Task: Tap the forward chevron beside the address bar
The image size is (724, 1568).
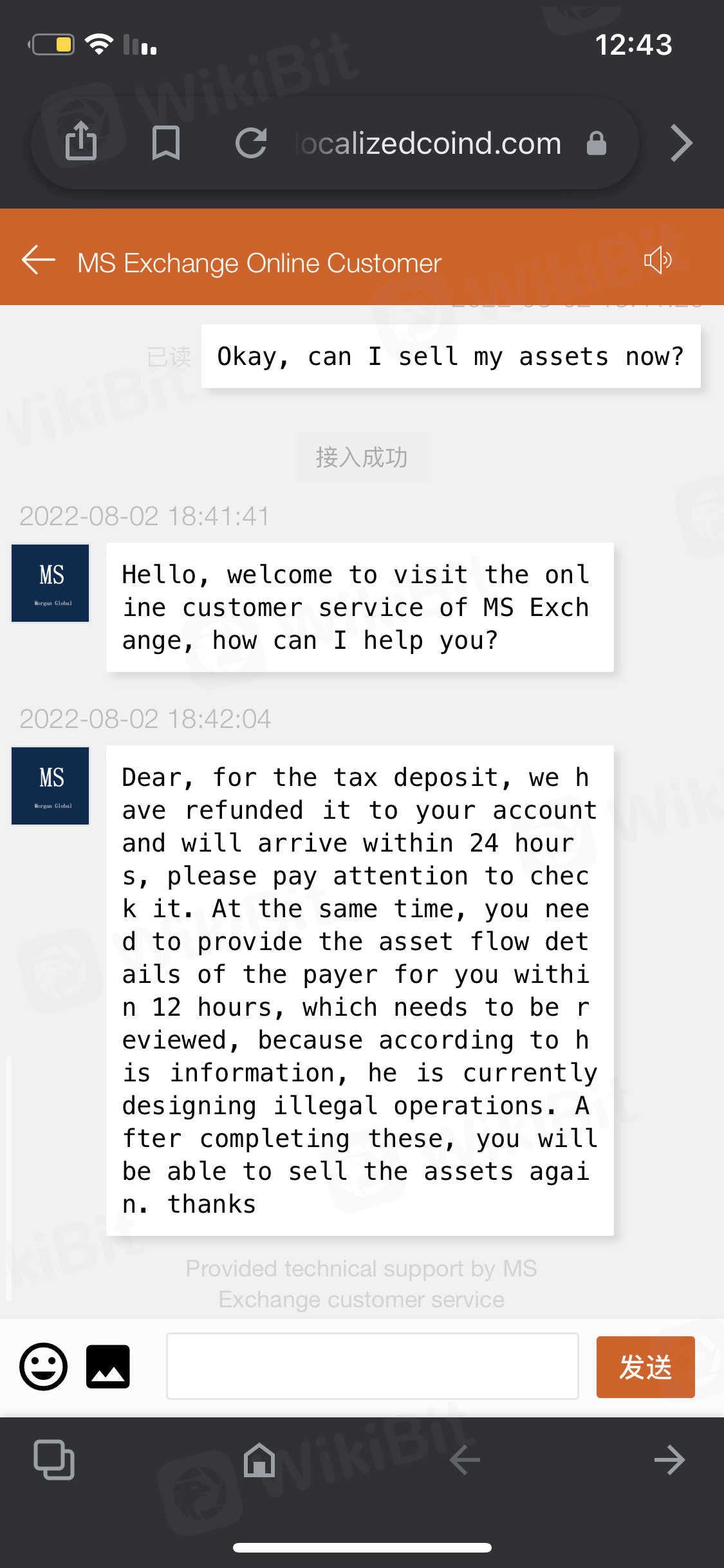Action: (x=681, y=143)
